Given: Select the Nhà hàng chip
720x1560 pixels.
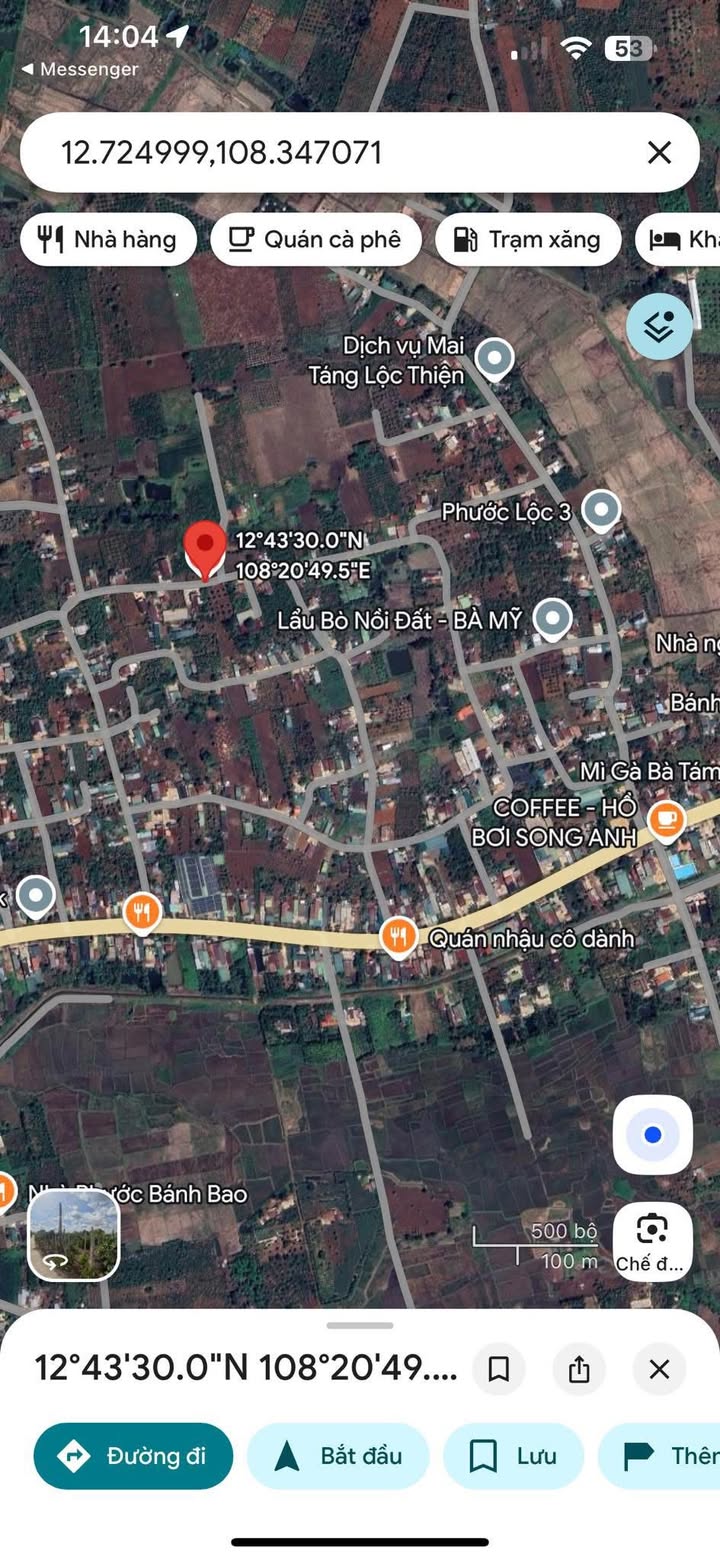Looking at the screenshot, I should pos(108,239).
